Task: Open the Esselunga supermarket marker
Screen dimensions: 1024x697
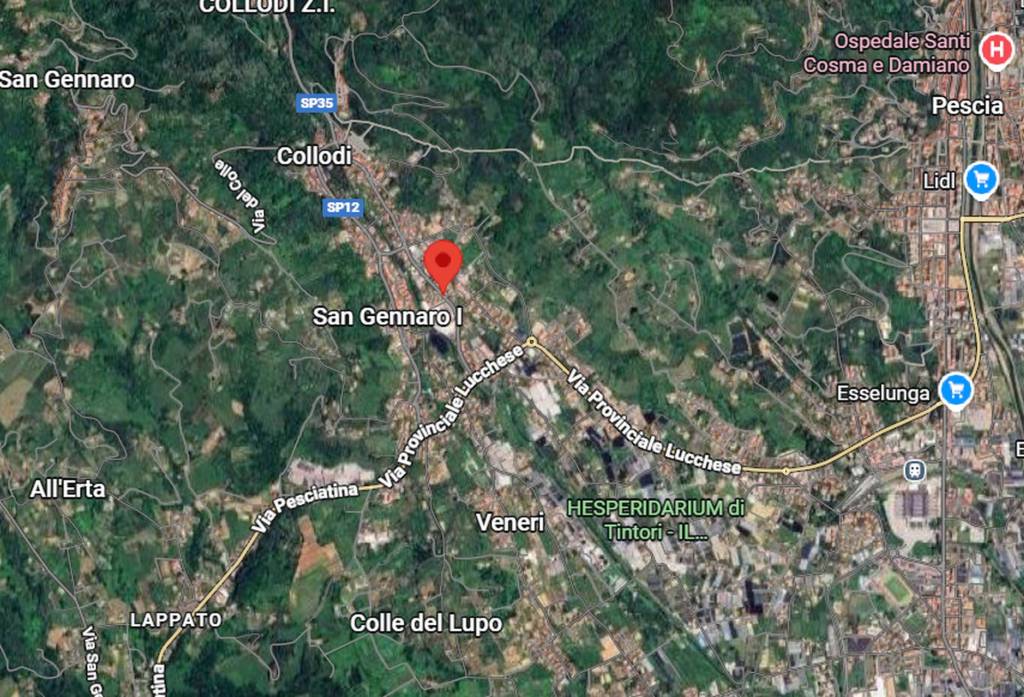Action: 956,389
